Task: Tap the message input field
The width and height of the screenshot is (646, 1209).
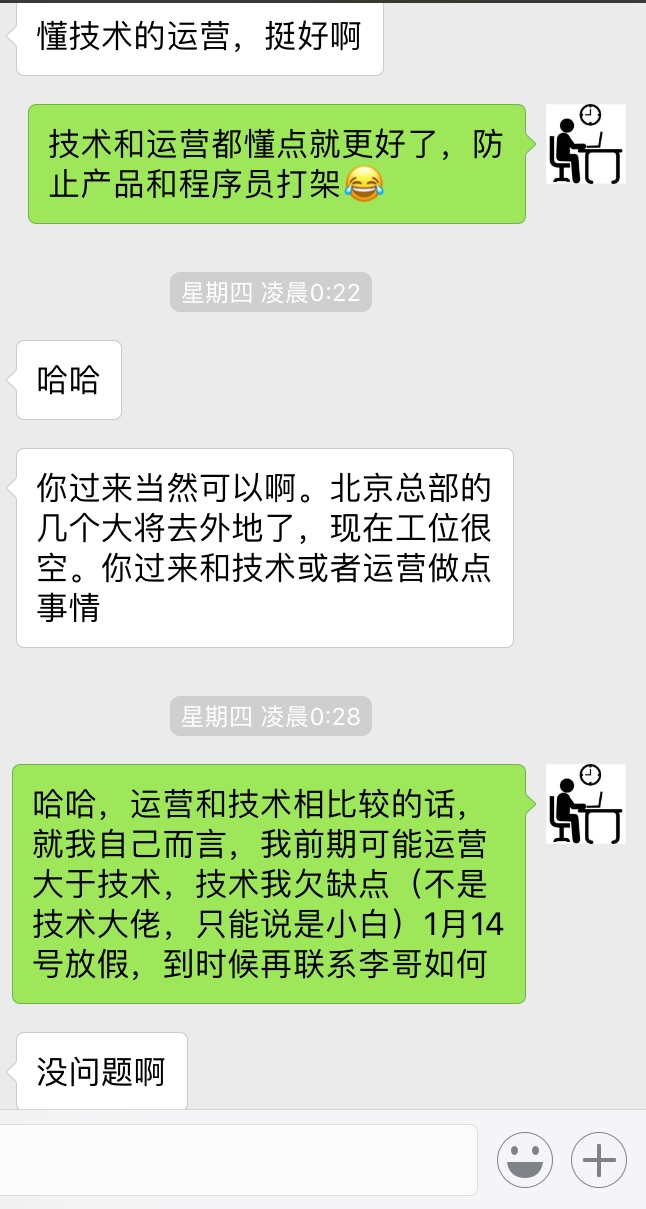Action: click(x=238, y=1160)
